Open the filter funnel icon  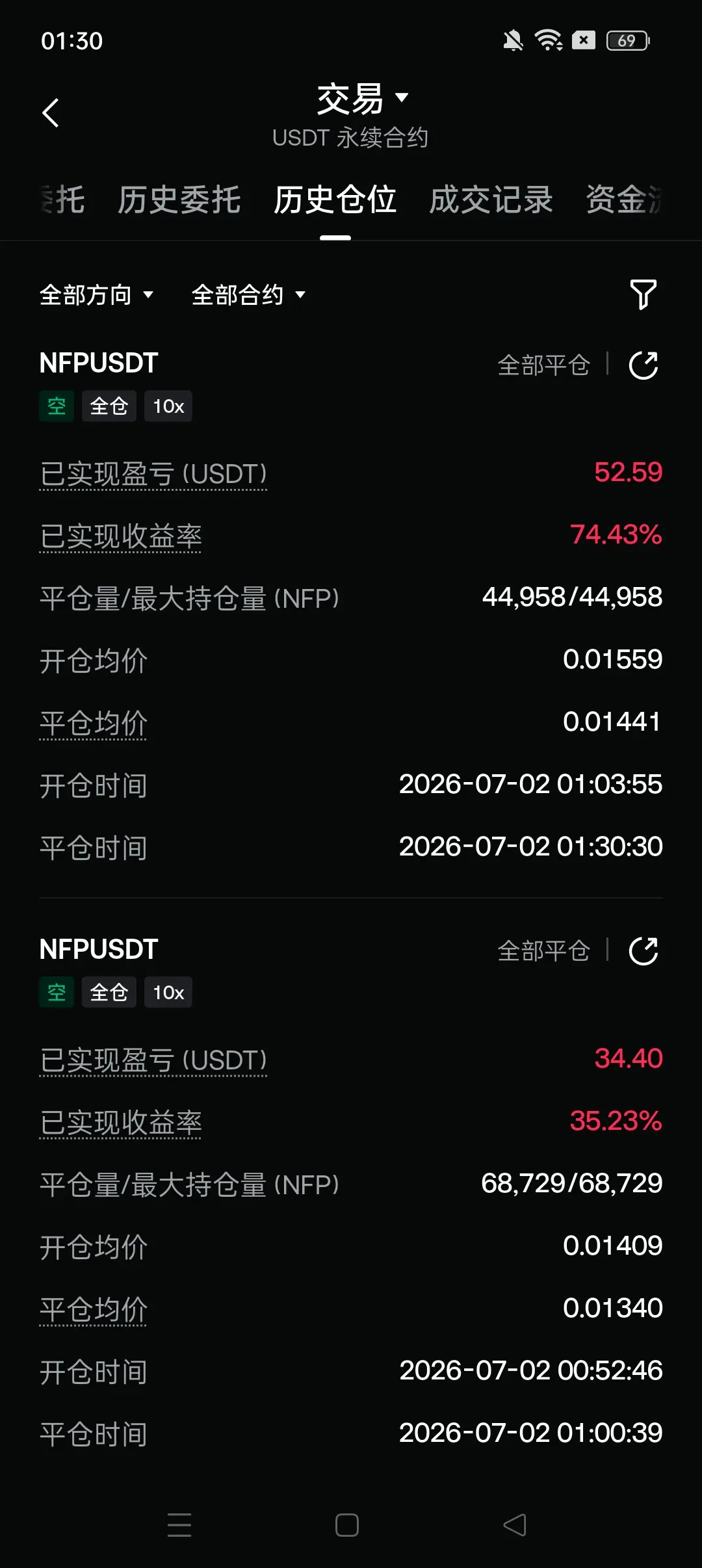click(x=643, y=294)
